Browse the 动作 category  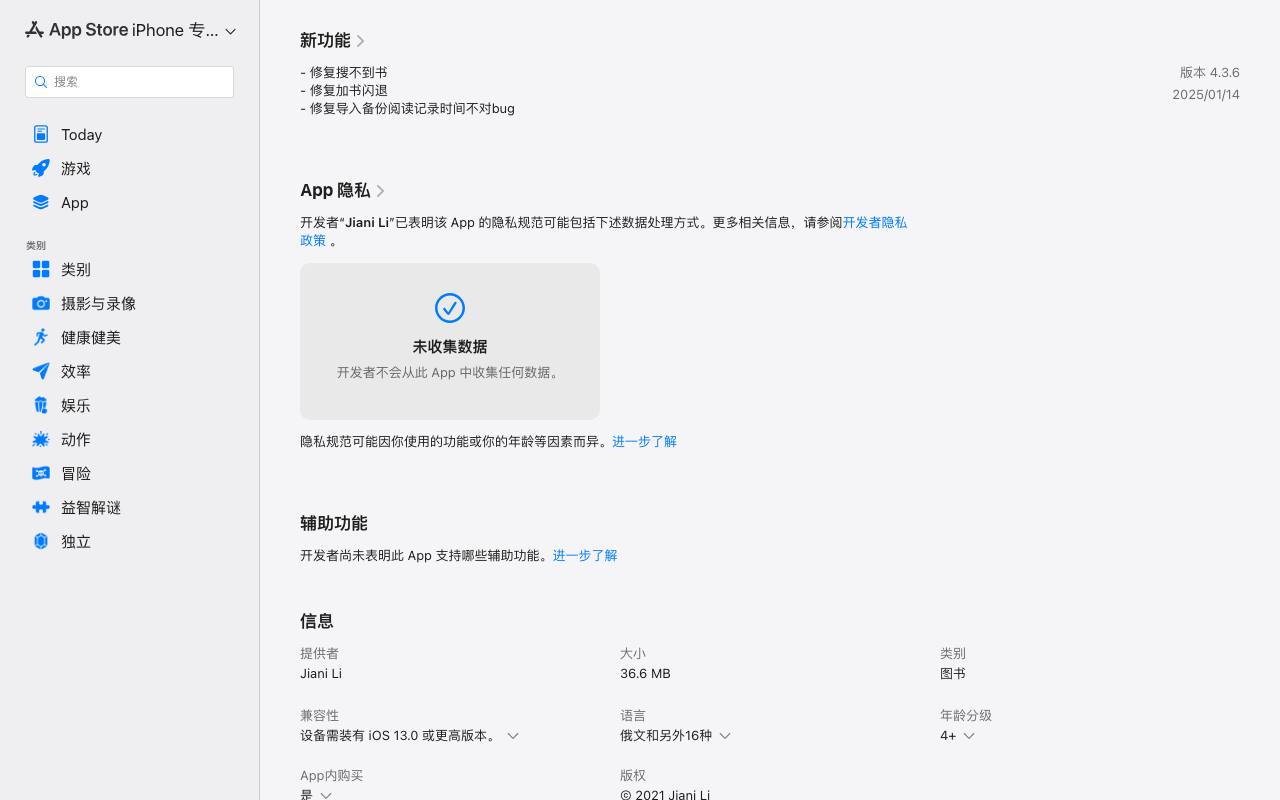129,440
